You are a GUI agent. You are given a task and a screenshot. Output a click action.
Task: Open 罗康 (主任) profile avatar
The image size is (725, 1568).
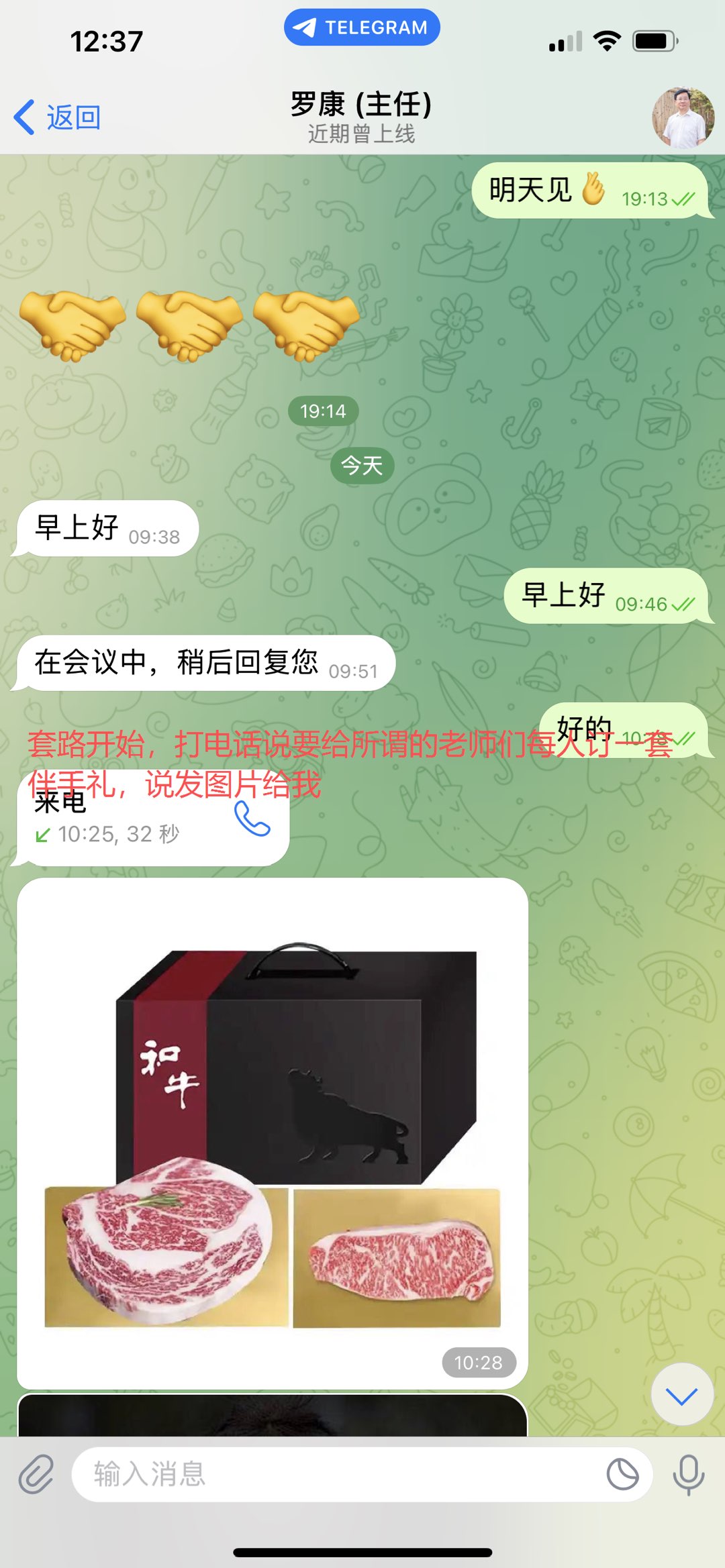point(683,117)
